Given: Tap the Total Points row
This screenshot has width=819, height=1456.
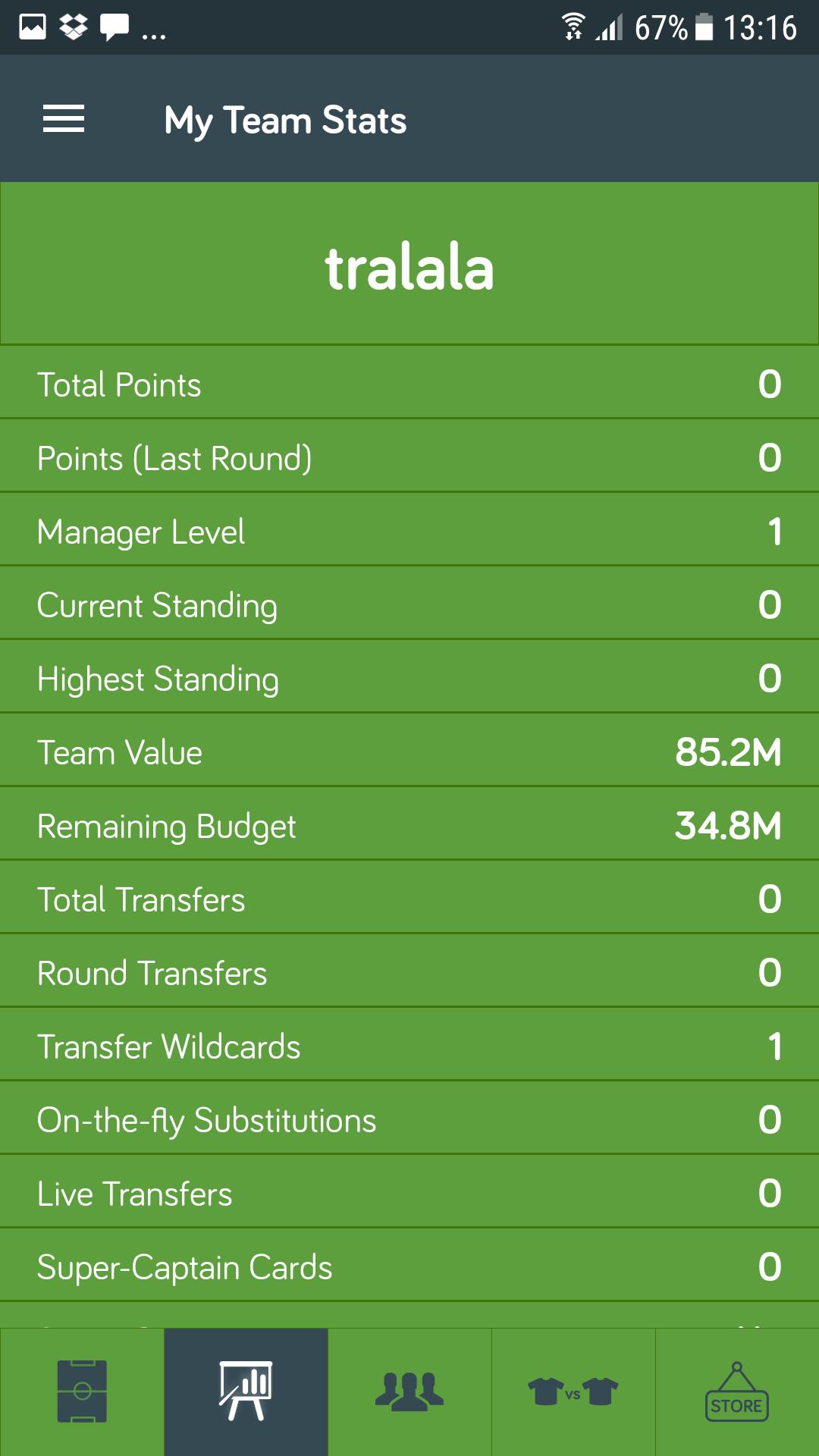Looking at the screenshot, I should (409, 384).
